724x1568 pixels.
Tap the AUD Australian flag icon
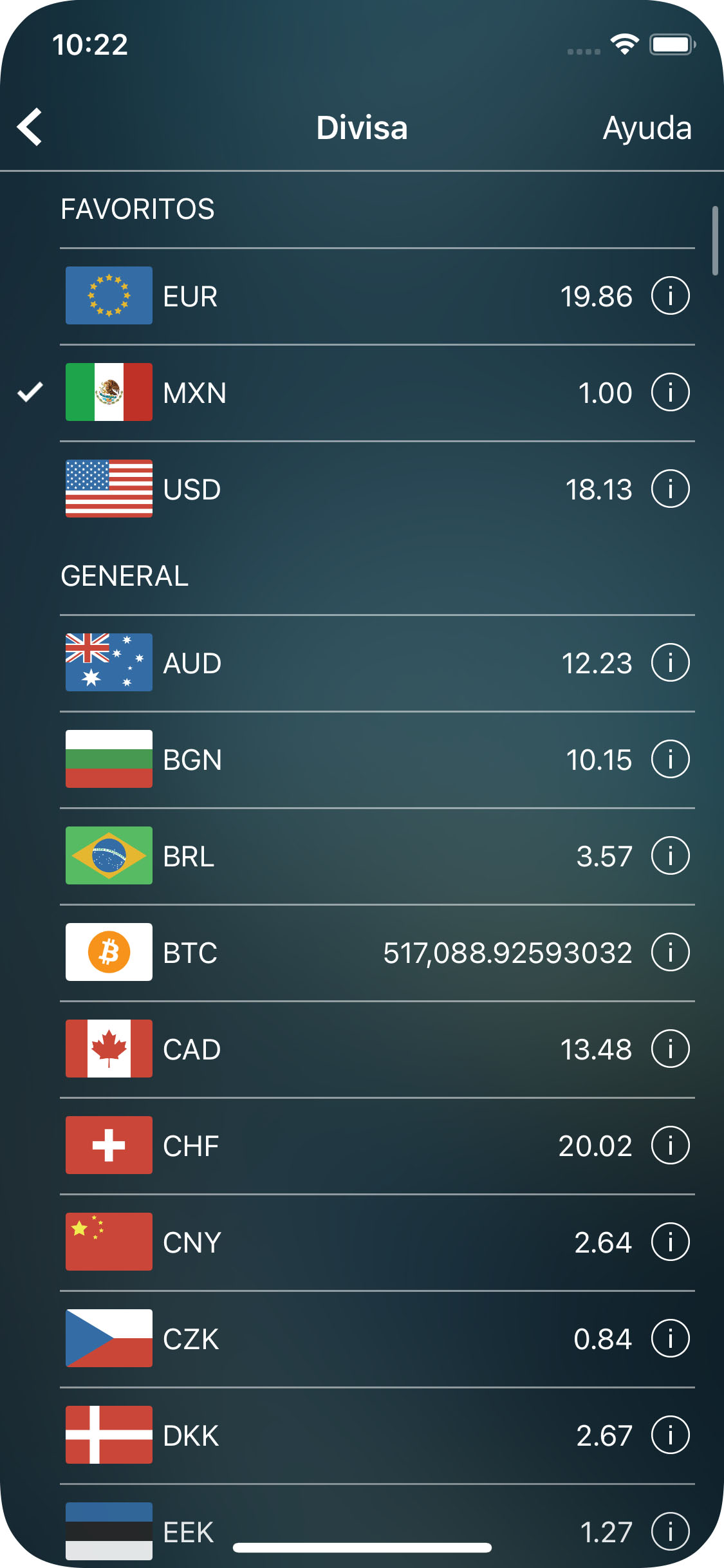(x=108, y=663)
